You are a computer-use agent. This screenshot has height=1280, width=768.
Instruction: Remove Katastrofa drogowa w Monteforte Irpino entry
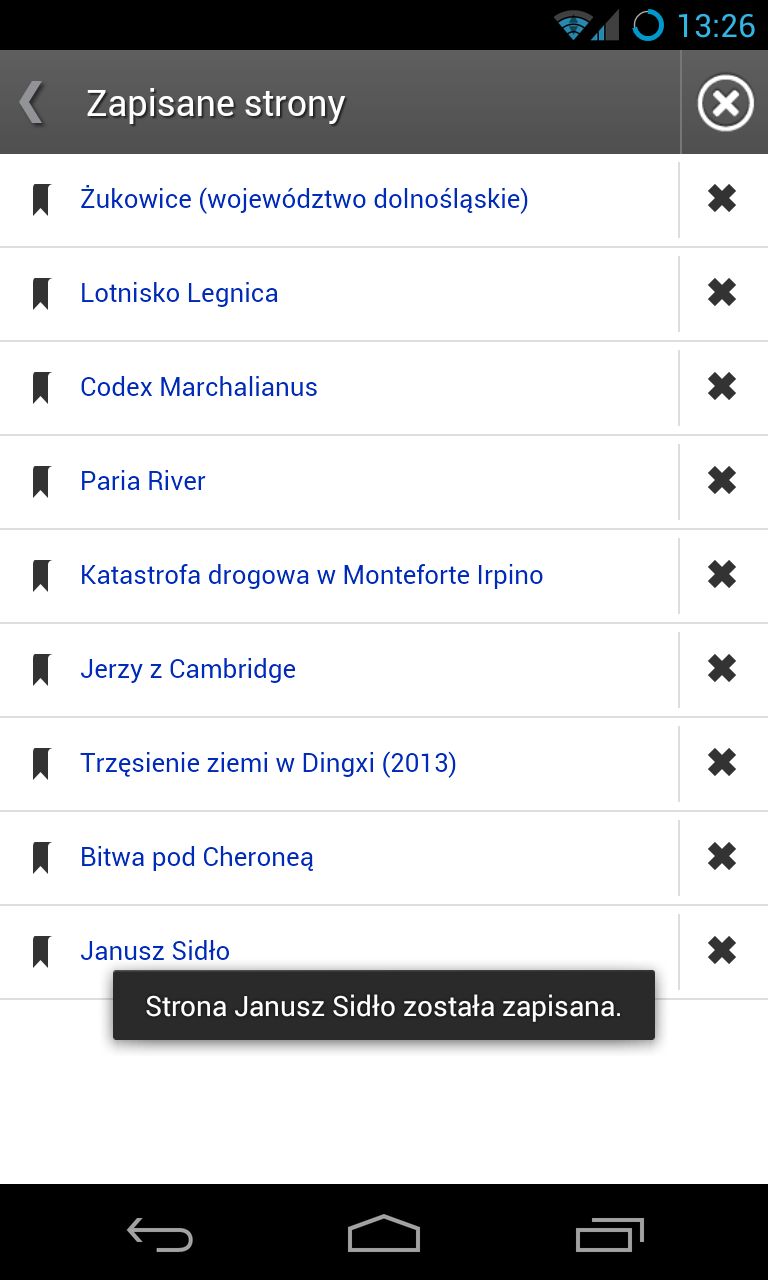click(722, 575)
